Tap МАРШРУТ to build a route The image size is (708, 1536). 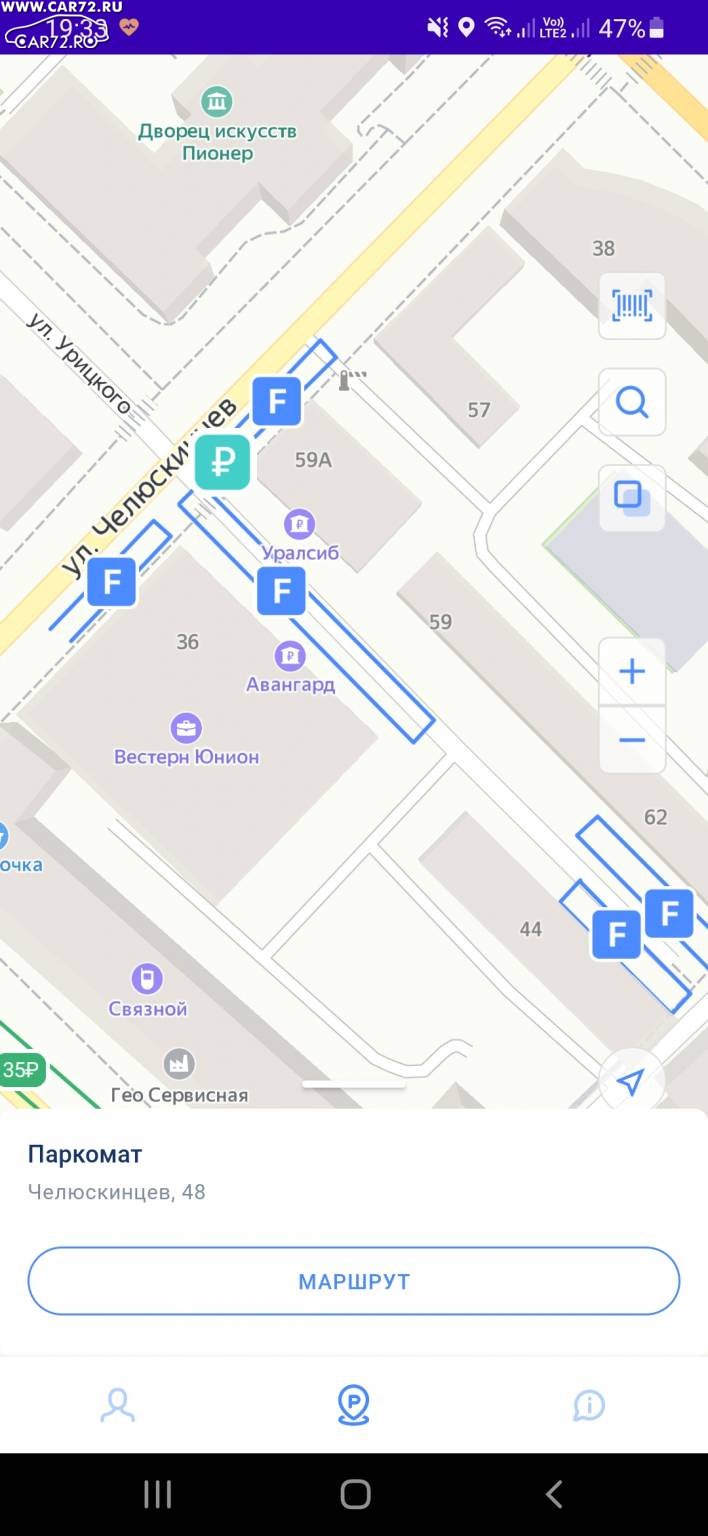click(x=354, y=1281)
